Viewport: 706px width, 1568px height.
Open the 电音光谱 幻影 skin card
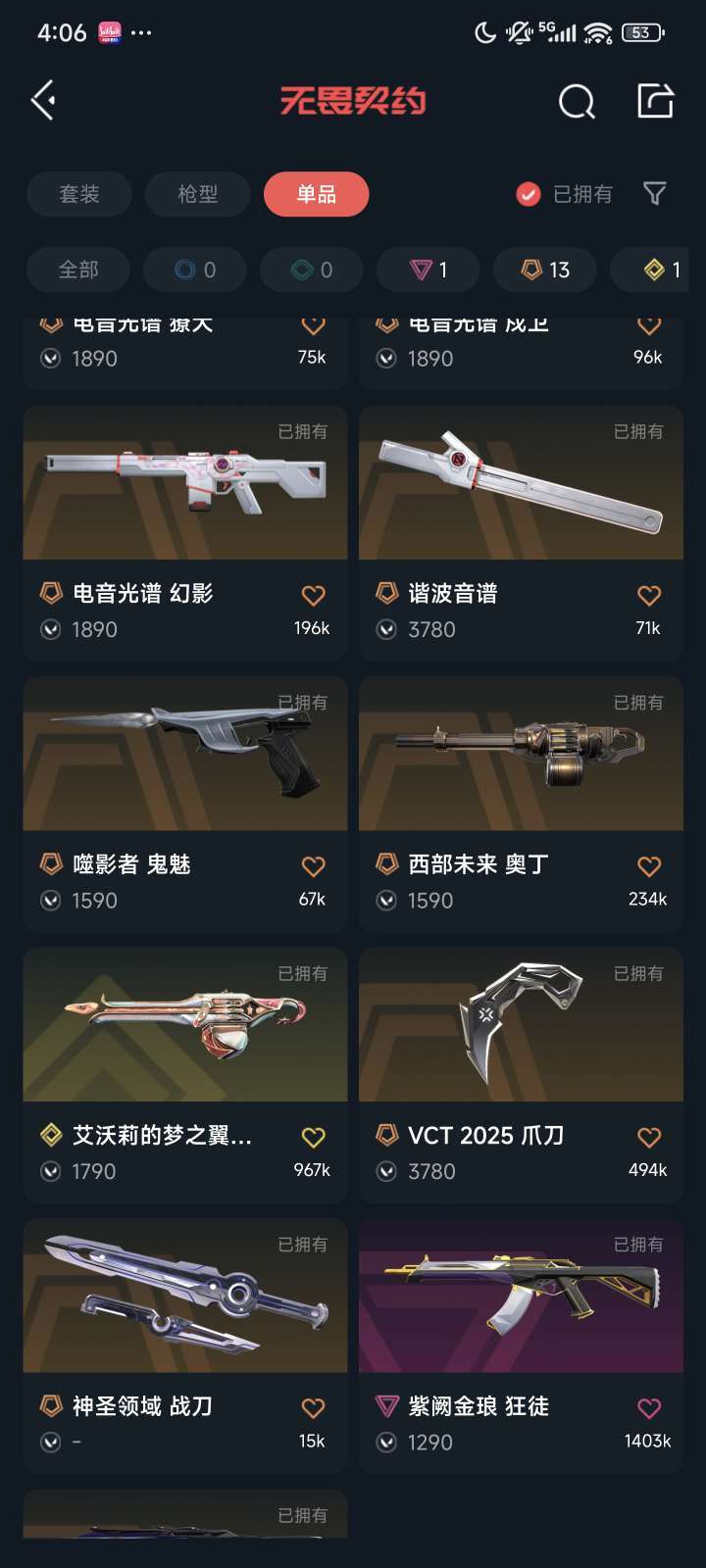coord(185,532)
